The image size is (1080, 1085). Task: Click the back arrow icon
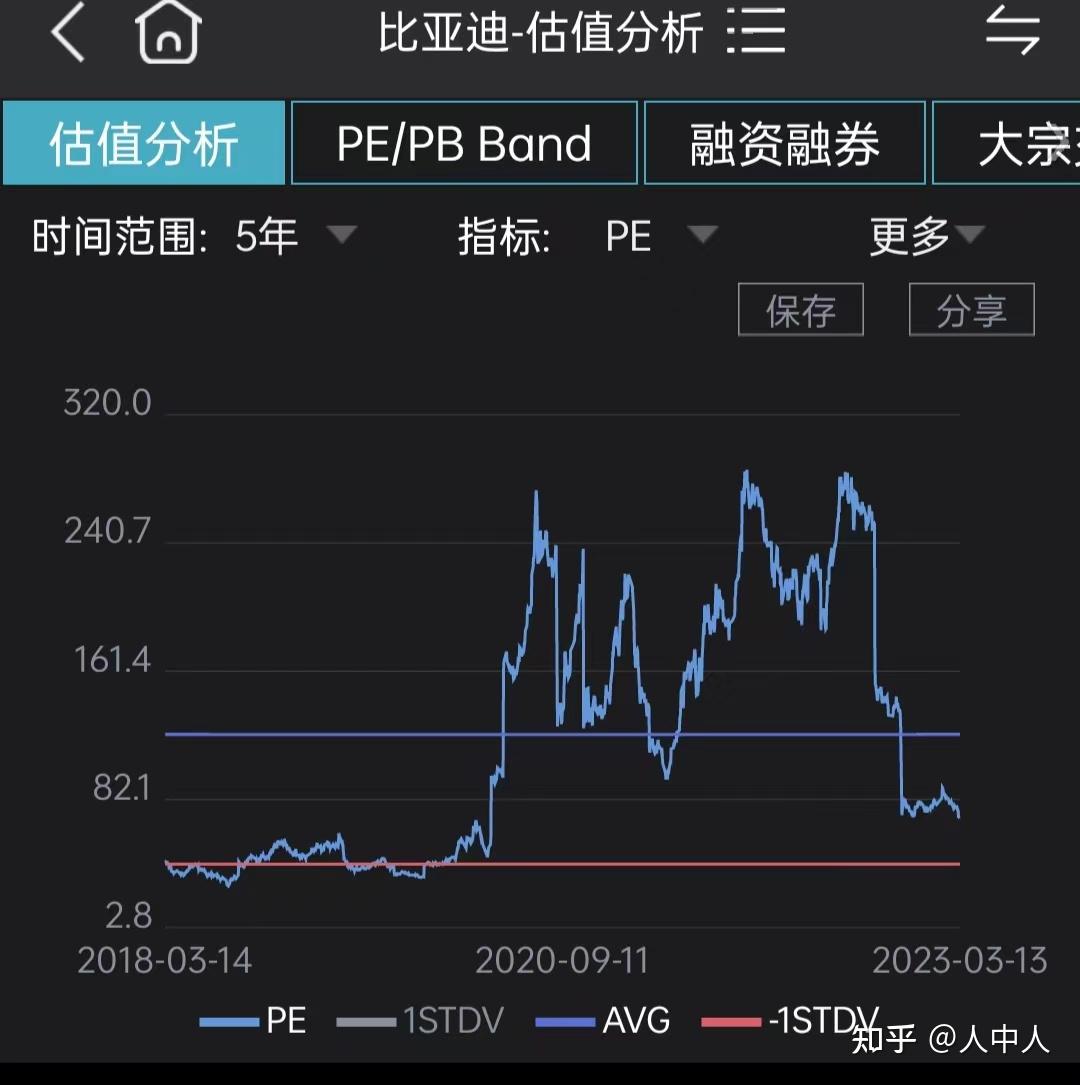tap(66, 33)
